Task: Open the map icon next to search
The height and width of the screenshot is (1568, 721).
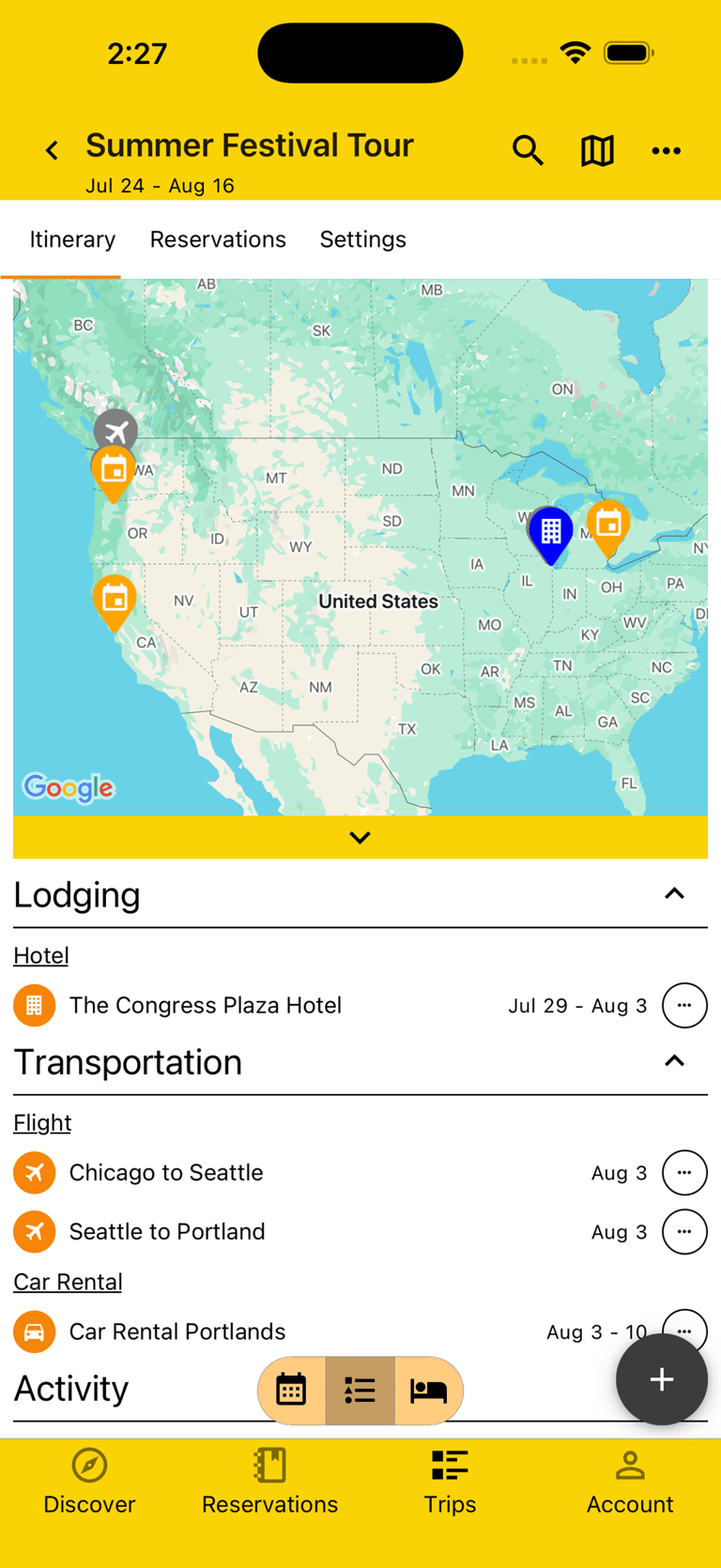Action: click(597, 150)
